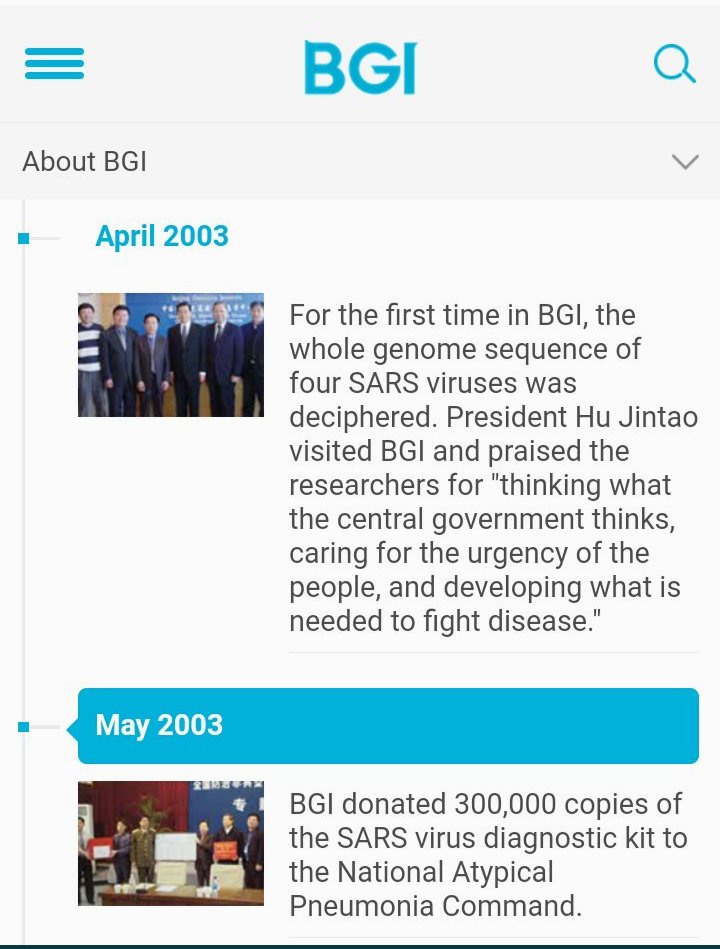720x949 pixels.
Task: Go to the BGI home logo
Action: point(360,67)
